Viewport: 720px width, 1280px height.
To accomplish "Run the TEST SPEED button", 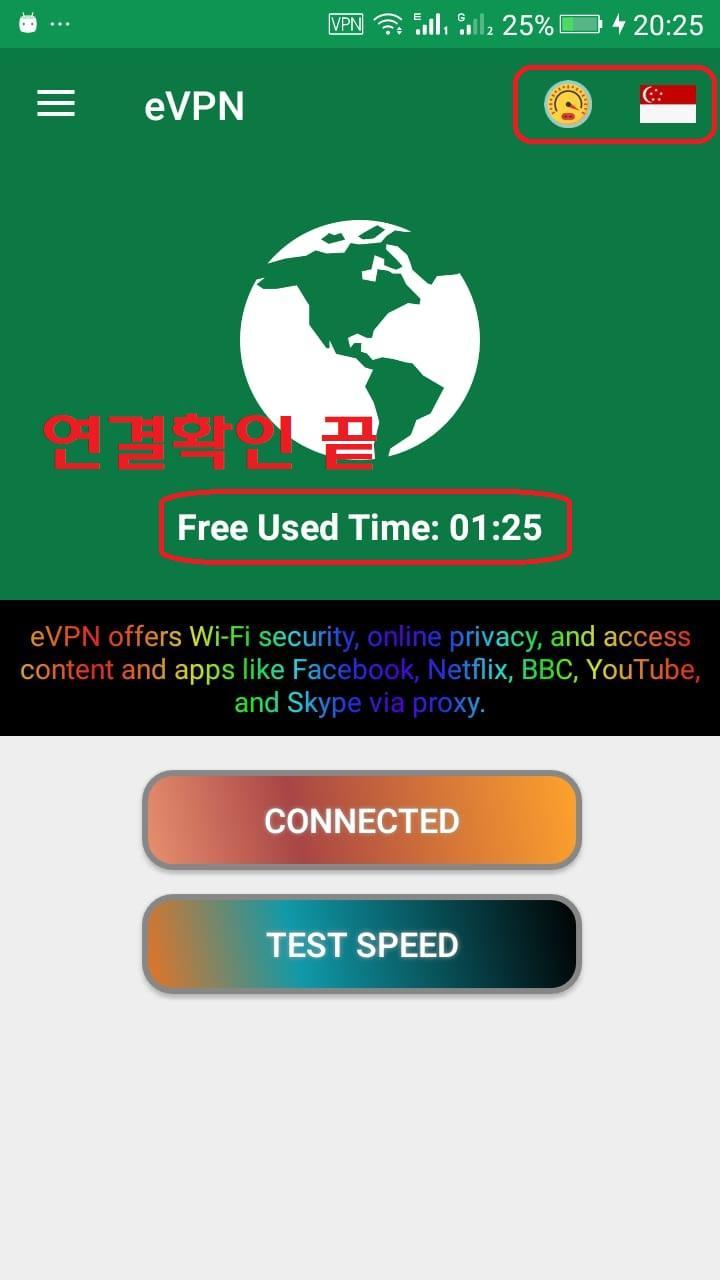I will [361, 945].
